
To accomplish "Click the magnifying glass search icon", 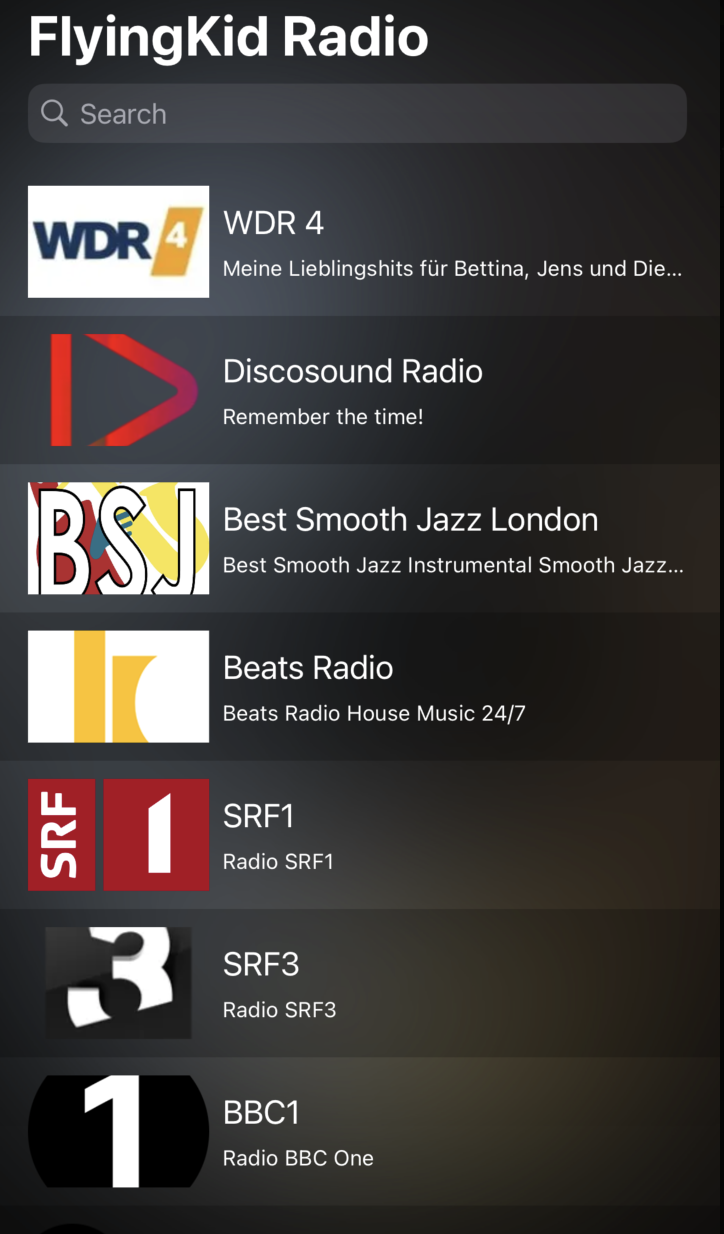I will click(x=53, y=113).
